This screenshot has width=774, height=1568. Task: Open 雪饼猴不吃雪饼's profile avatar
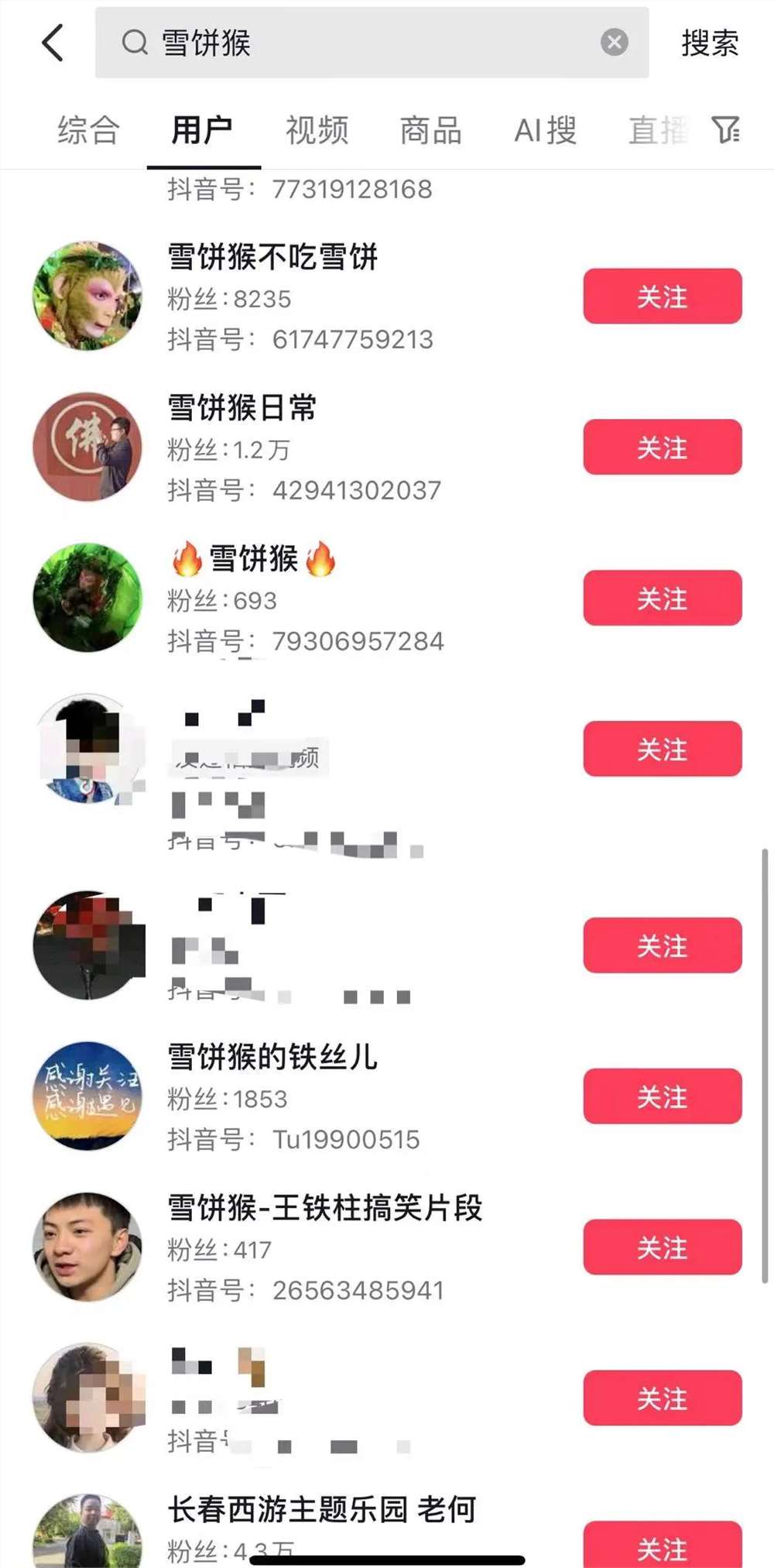[87, 295]
